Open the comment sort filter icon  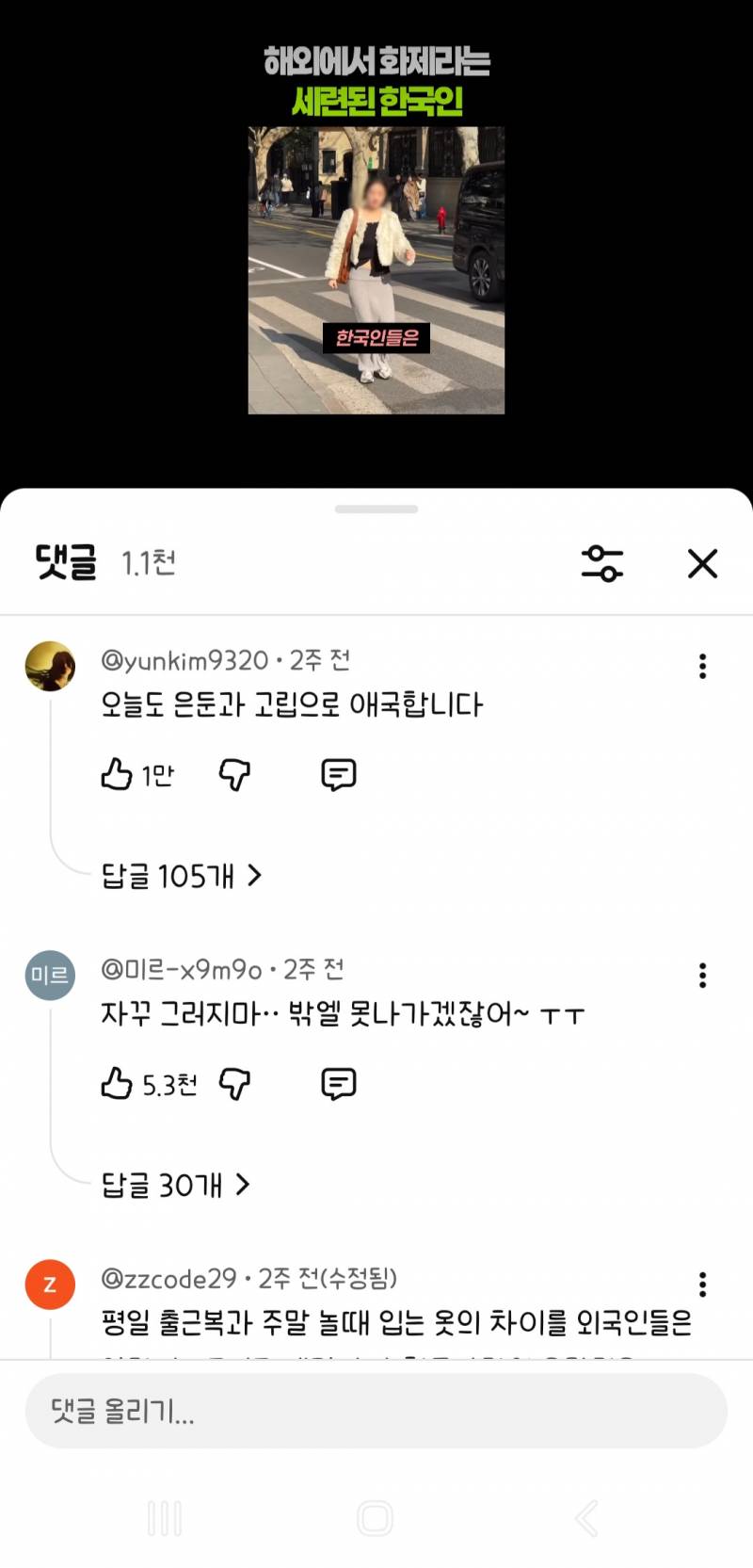pyautogui.click(x=603, y=562)
